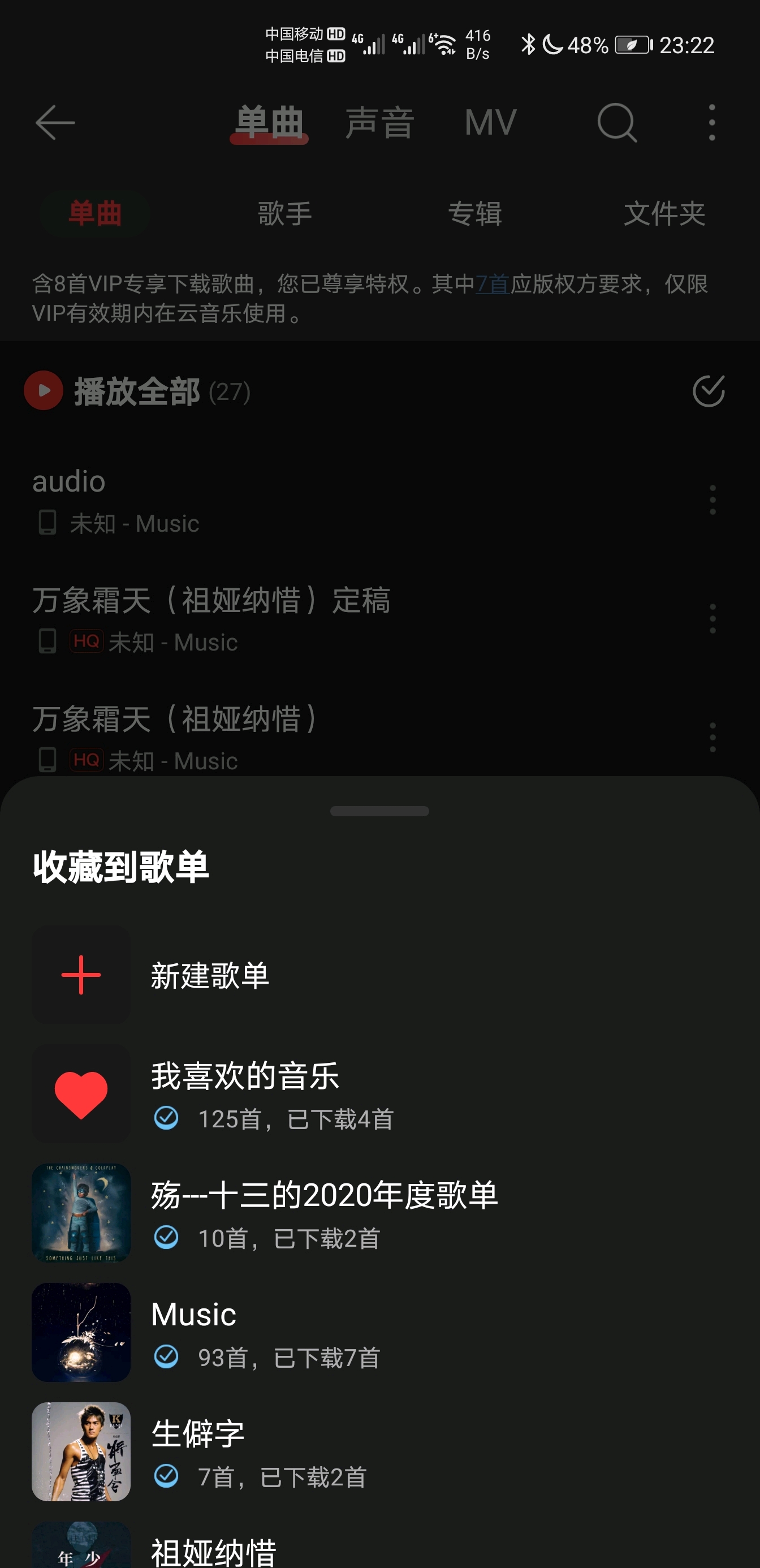Switch to the MV tab
The image size is (760, 1568).
click(x=490, y=122)
